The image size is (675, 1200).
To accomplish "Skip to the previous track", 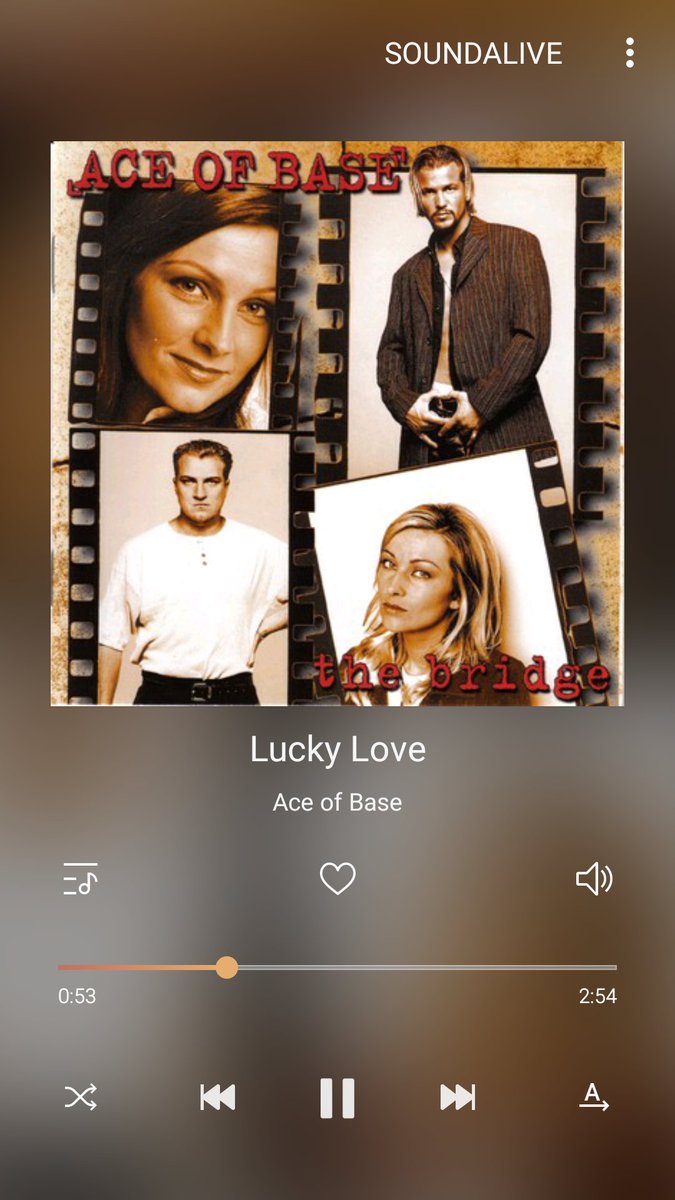I will pos(217,1097).
